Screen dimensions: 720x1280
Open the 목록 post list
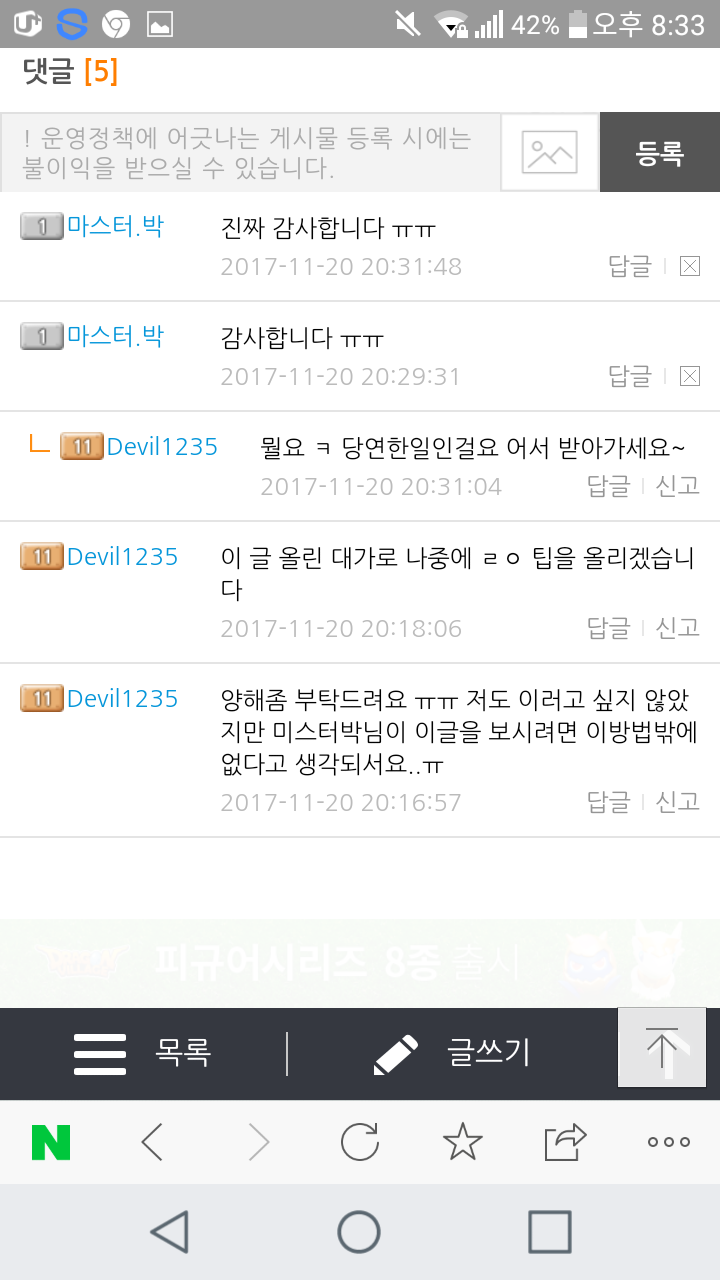tap(143, 1053)
